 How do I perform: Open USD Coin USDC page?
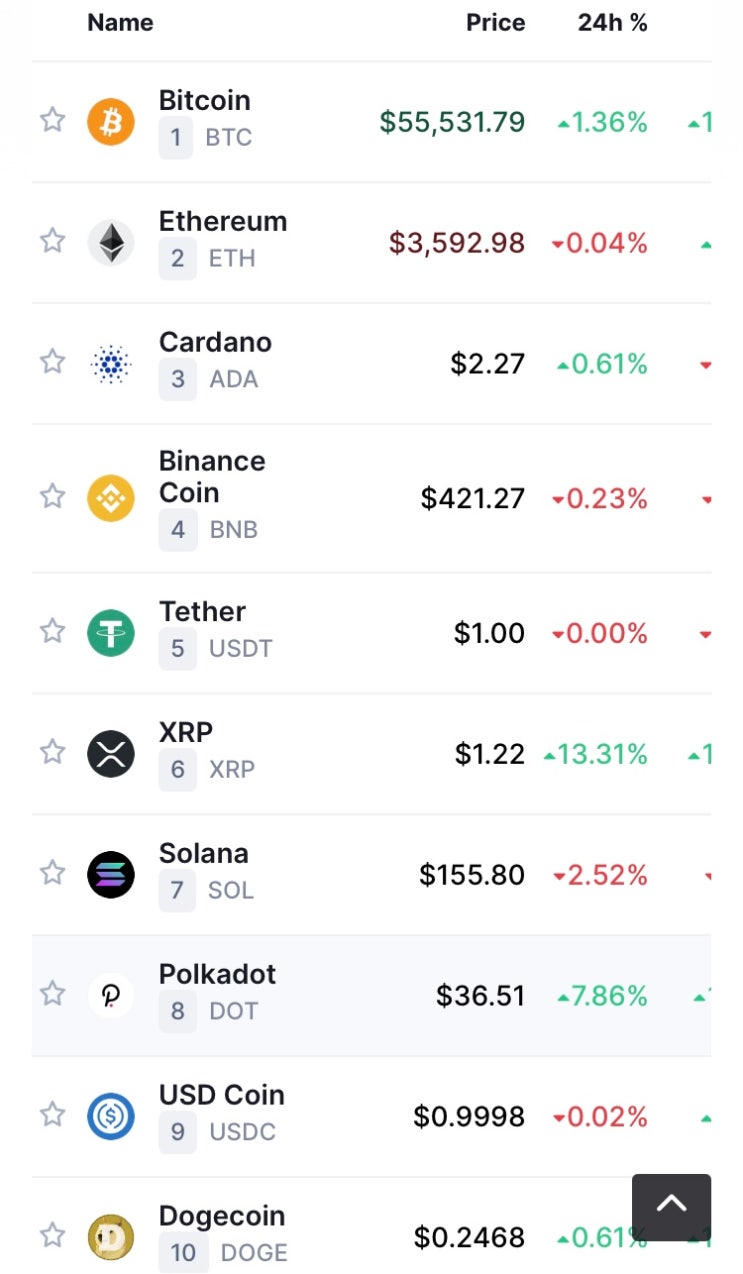(221, 1096)
